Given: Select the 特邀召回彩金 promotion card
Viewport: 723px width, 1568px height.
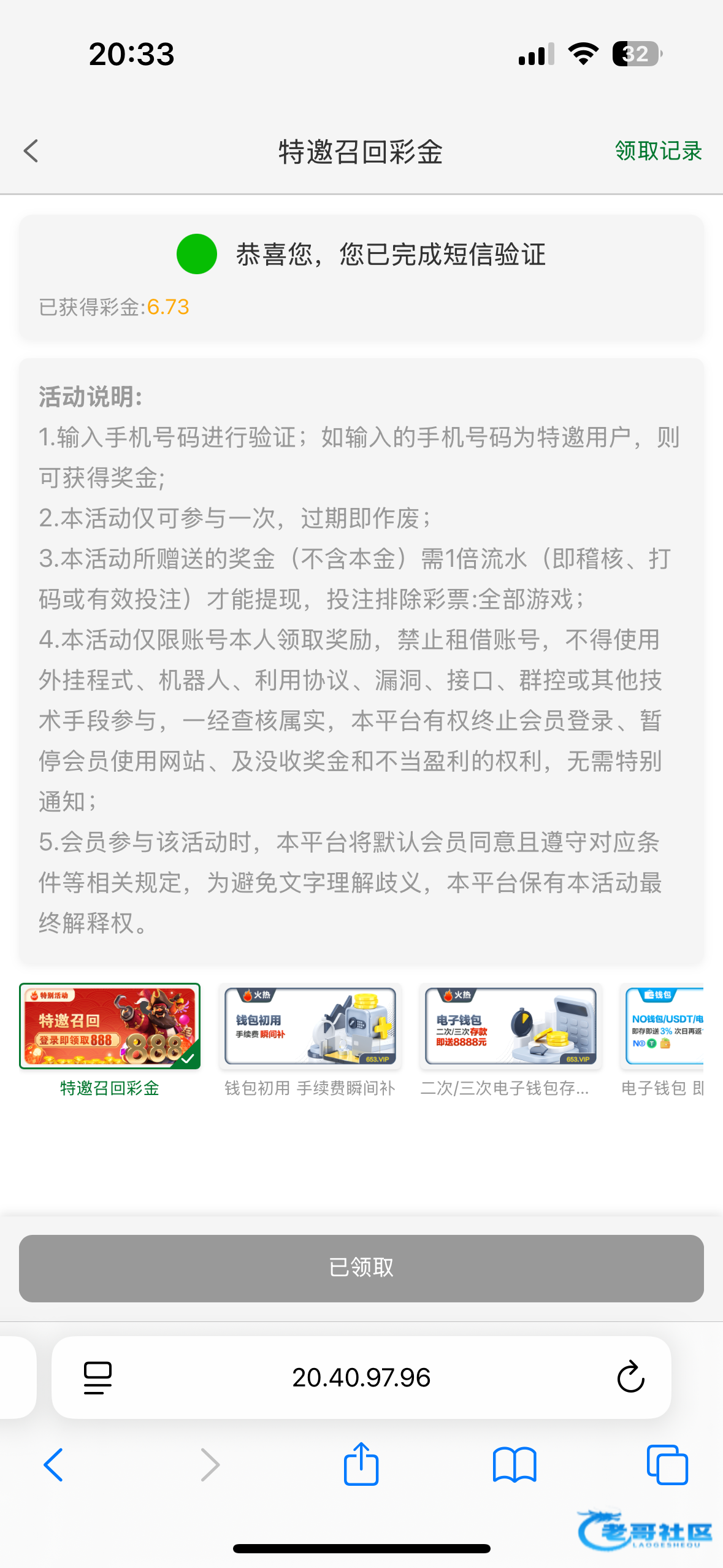Looking at the screenshot, I should pyautogui.click(x=110, y=1026).
